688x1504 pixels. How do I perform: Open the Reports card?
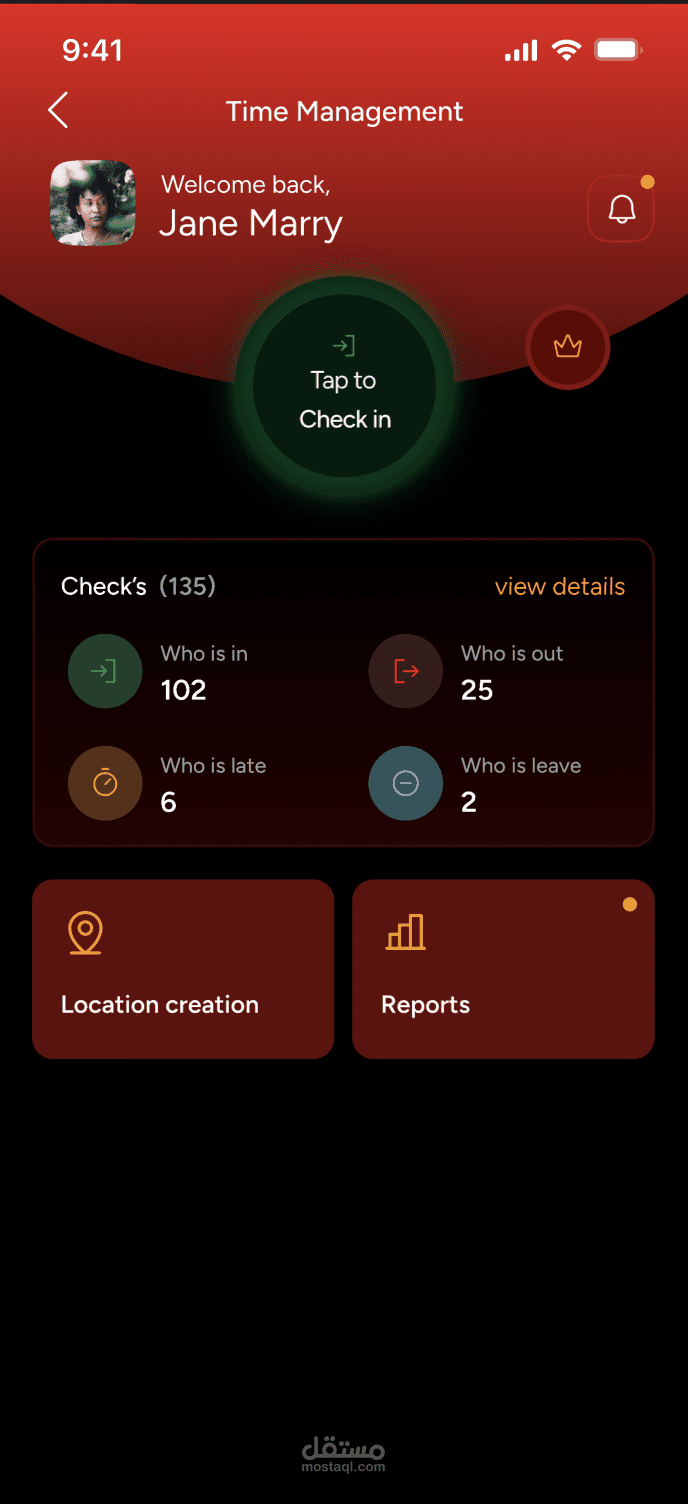click(503, 969)
